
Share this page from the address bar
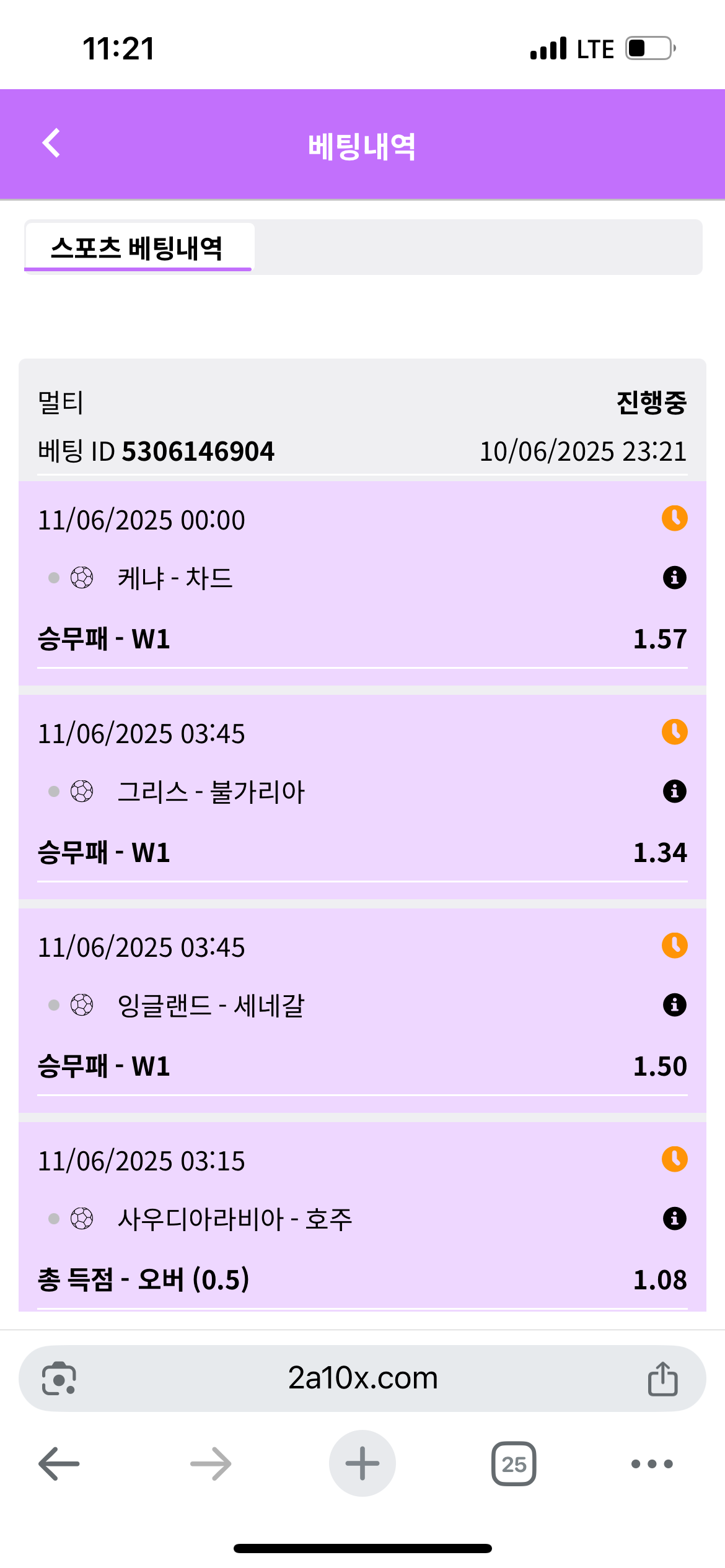coord(662,1379)
